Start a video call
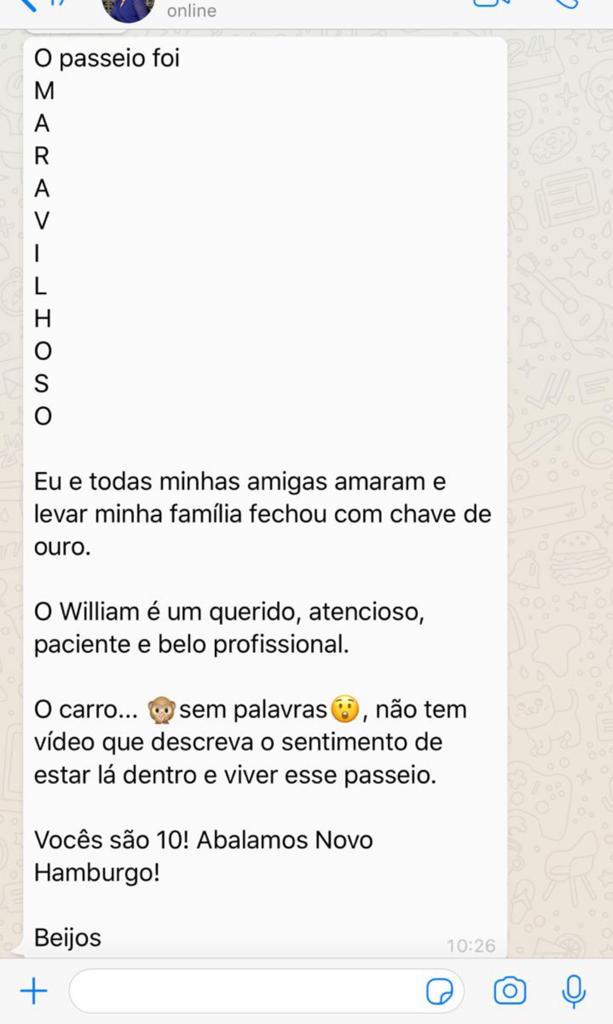Screen dimensions: 613x1024 click(x=488, y=4)
